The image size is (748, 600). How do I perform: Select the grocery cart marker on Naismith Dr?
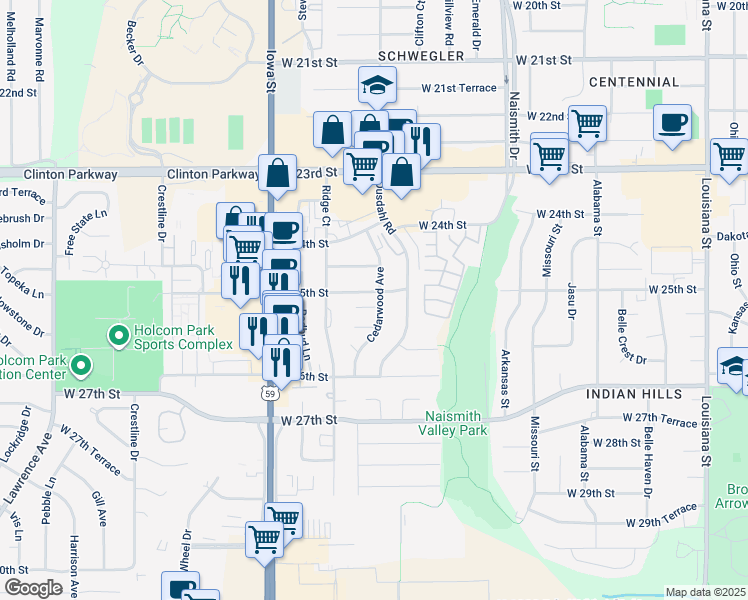(x=549, y=155)
